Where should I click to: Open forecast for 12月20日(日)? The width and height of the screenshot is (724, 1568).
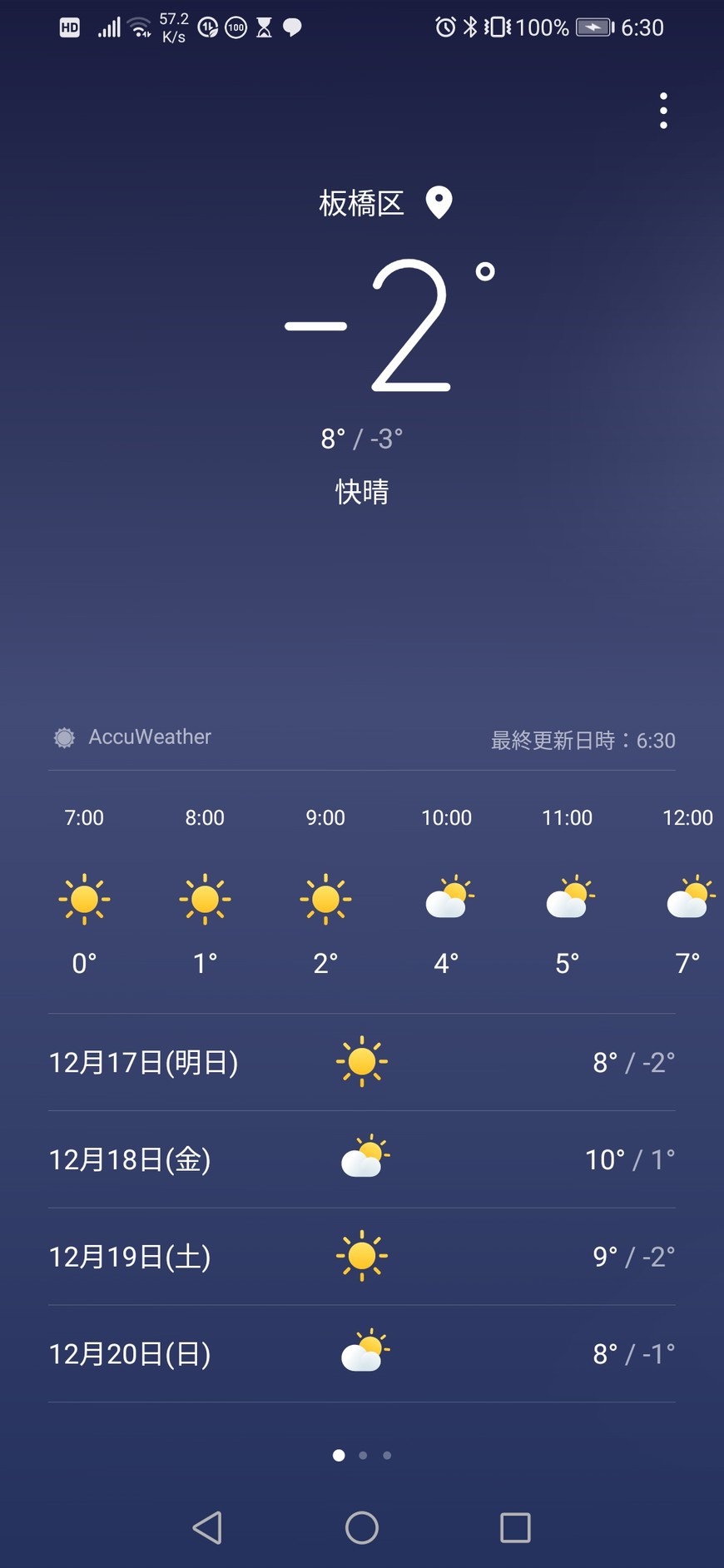tap(362, 1353)
